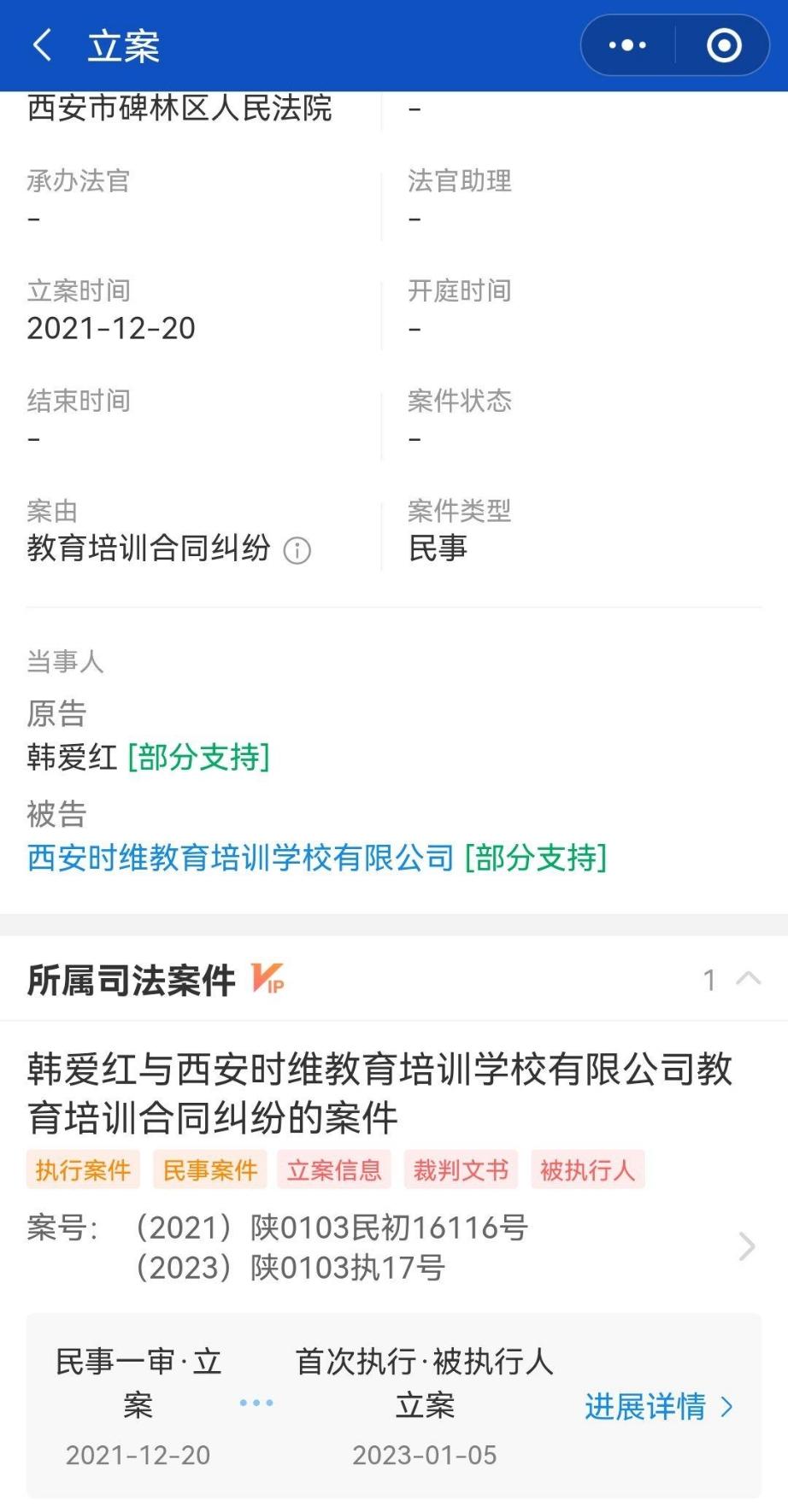Open the mini program more options menu
788x1512 pixels.
[627, 45]
